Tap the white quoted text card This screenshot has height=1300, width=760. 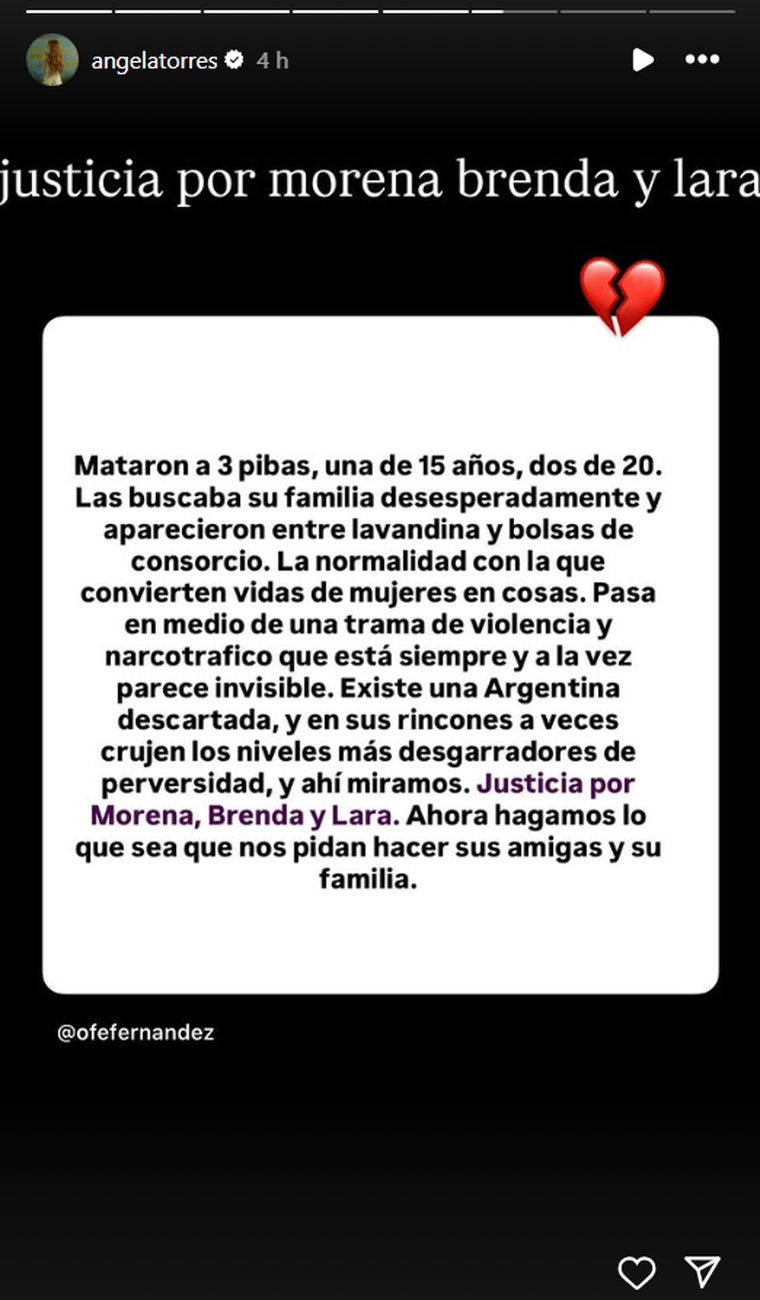380,650
